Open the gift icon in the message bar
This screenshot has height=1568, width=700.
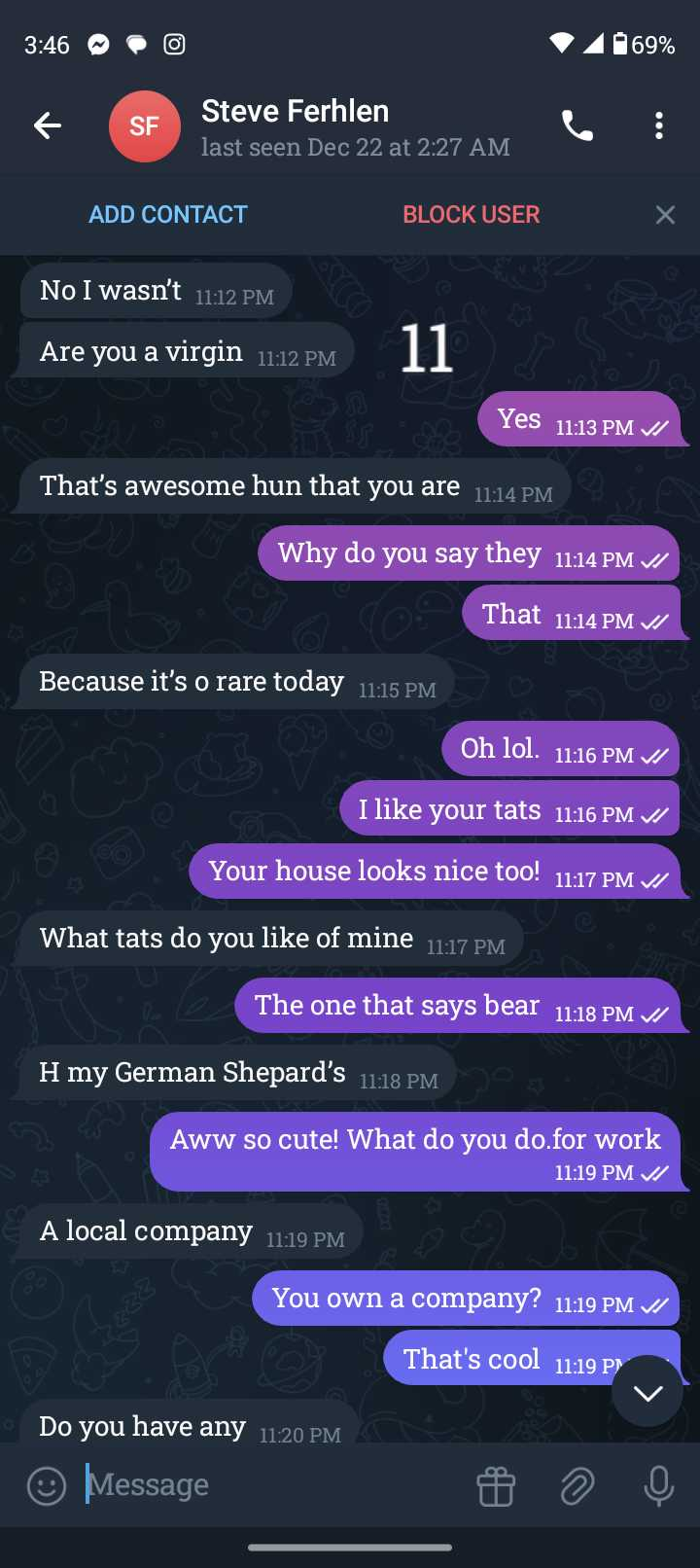[x=496, y=1485]
